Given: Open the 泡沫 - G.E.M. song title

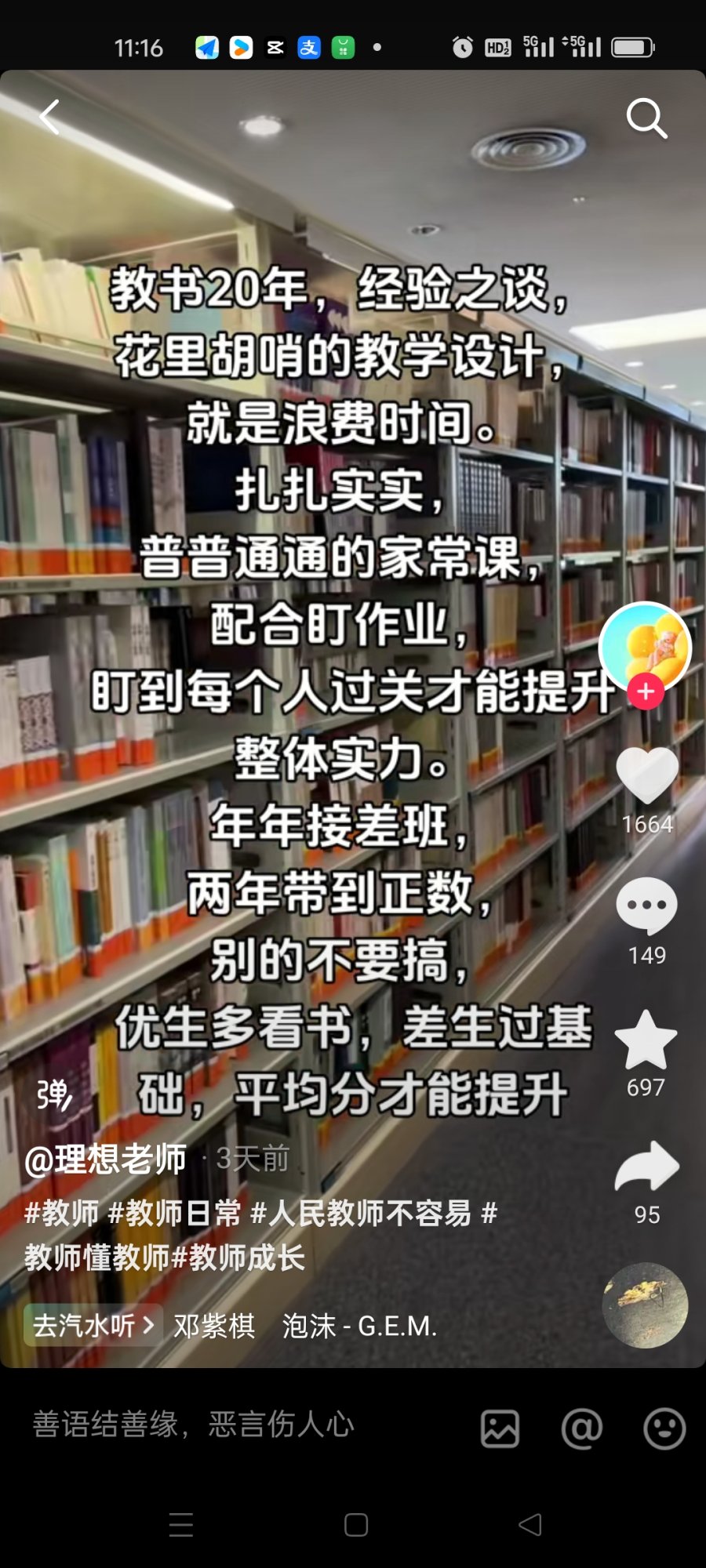Looking at the screenshot, I should tap(359, 1326).
